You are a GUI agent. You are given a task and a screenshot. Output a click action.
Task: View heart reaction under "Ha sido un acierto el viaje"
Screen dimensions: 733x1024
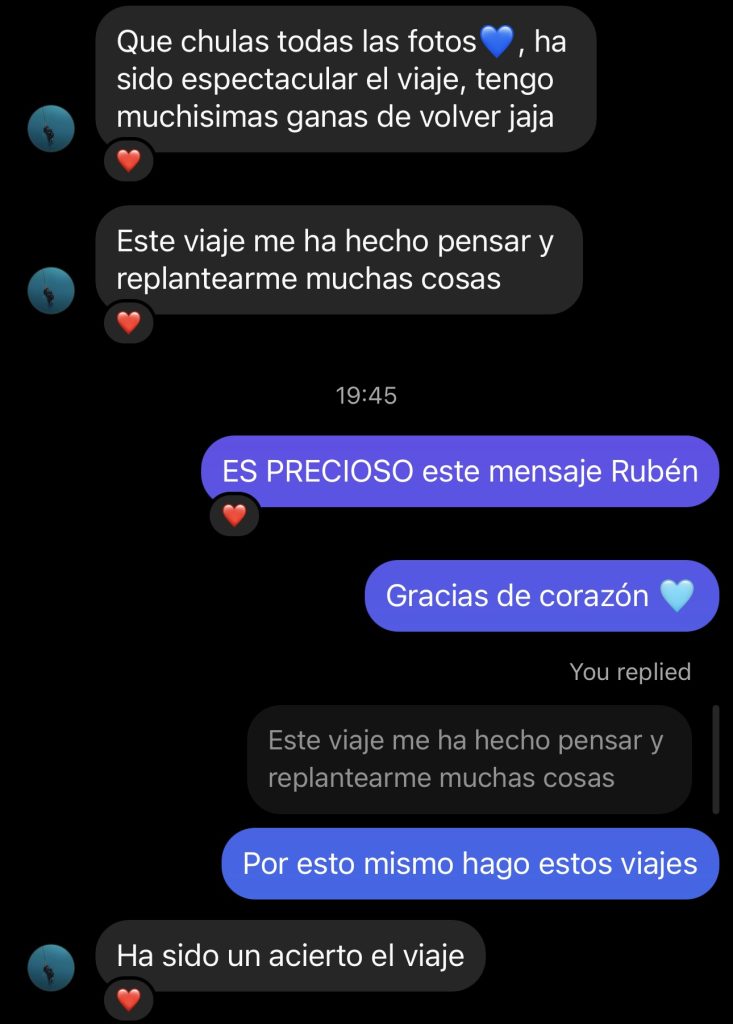click(x=129, y=998)
